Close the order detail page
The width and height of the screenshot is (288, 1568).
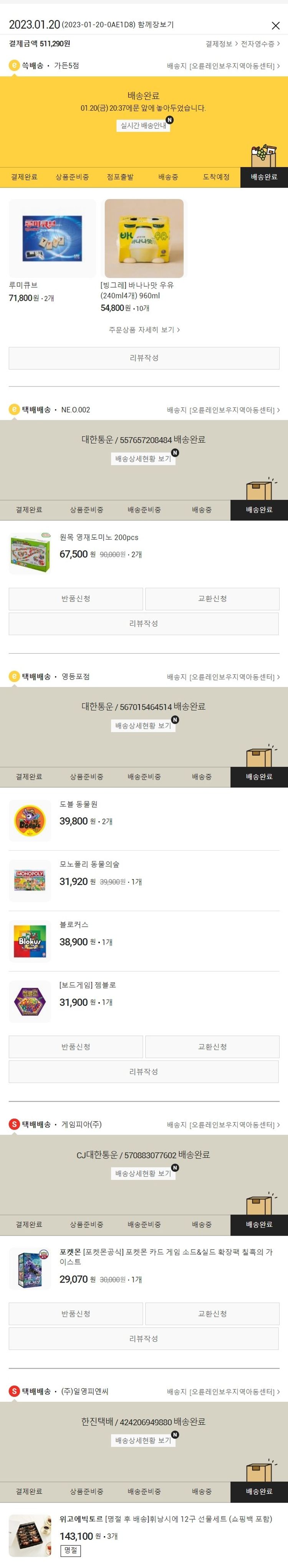(275, 26)
